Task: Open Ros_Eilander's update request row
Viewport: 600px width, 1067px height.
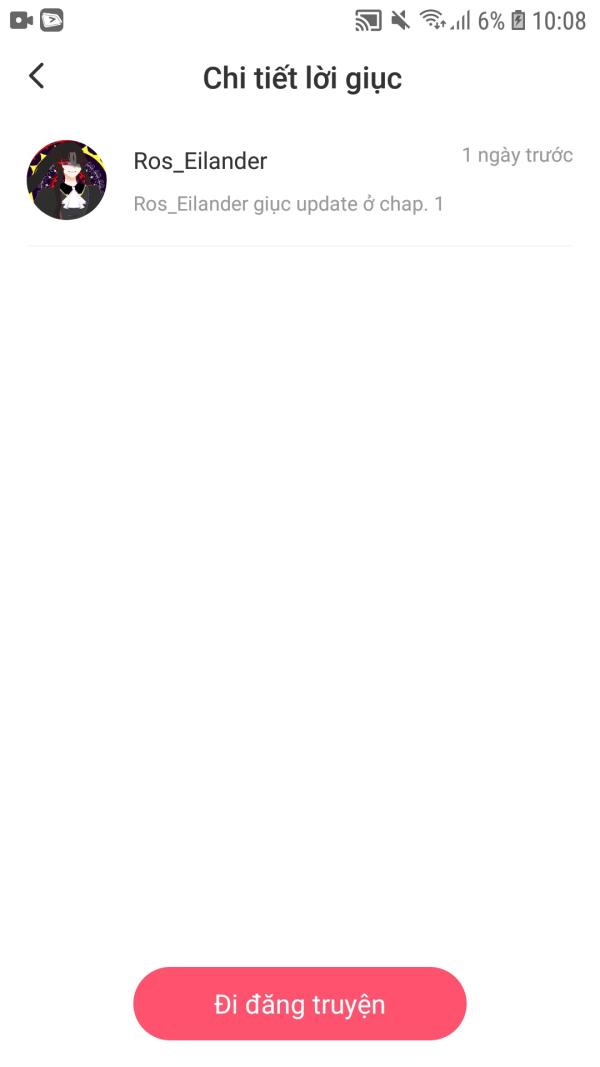Action: pyautogui.click(x=300, y=180)
